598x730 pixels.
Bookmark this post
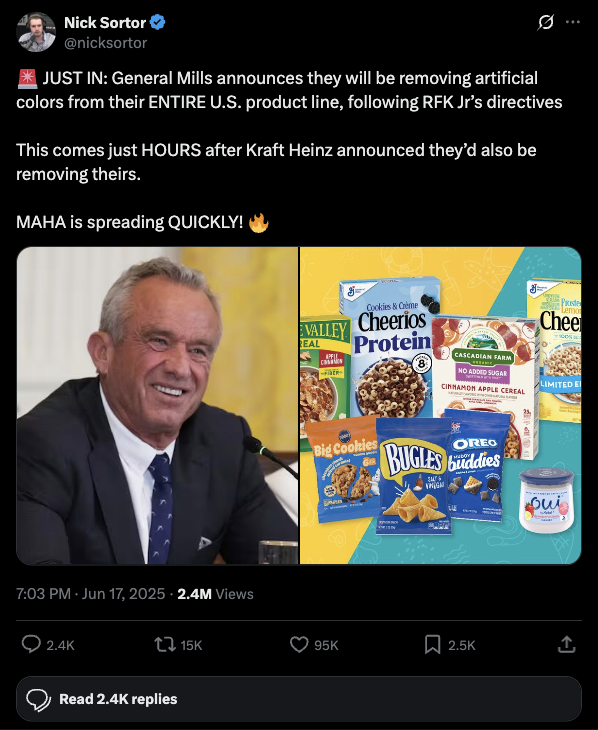point(432,644)
